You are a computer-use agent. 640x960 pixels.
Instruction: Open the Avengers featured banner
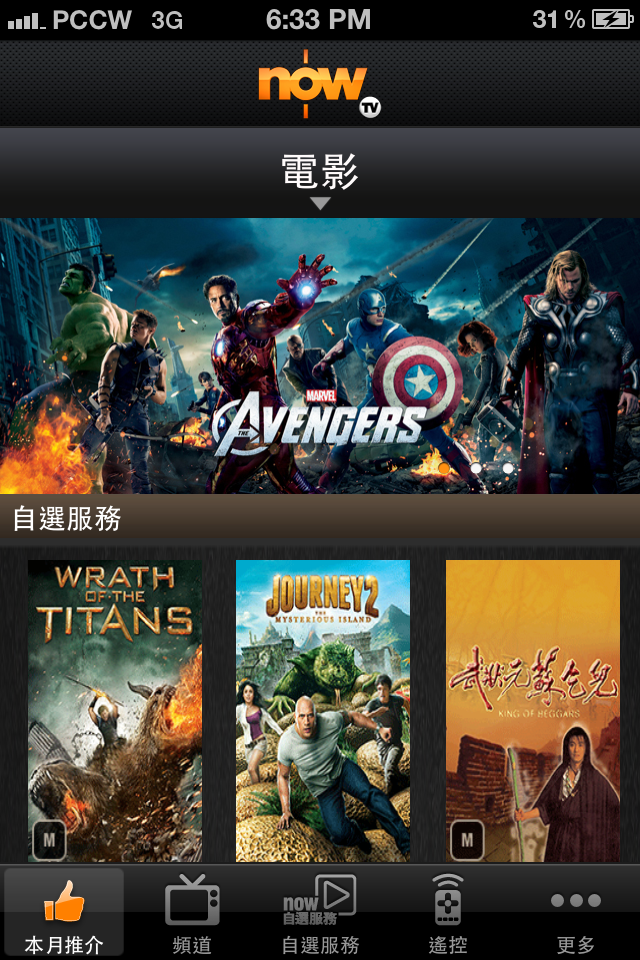tap(320, 355)
